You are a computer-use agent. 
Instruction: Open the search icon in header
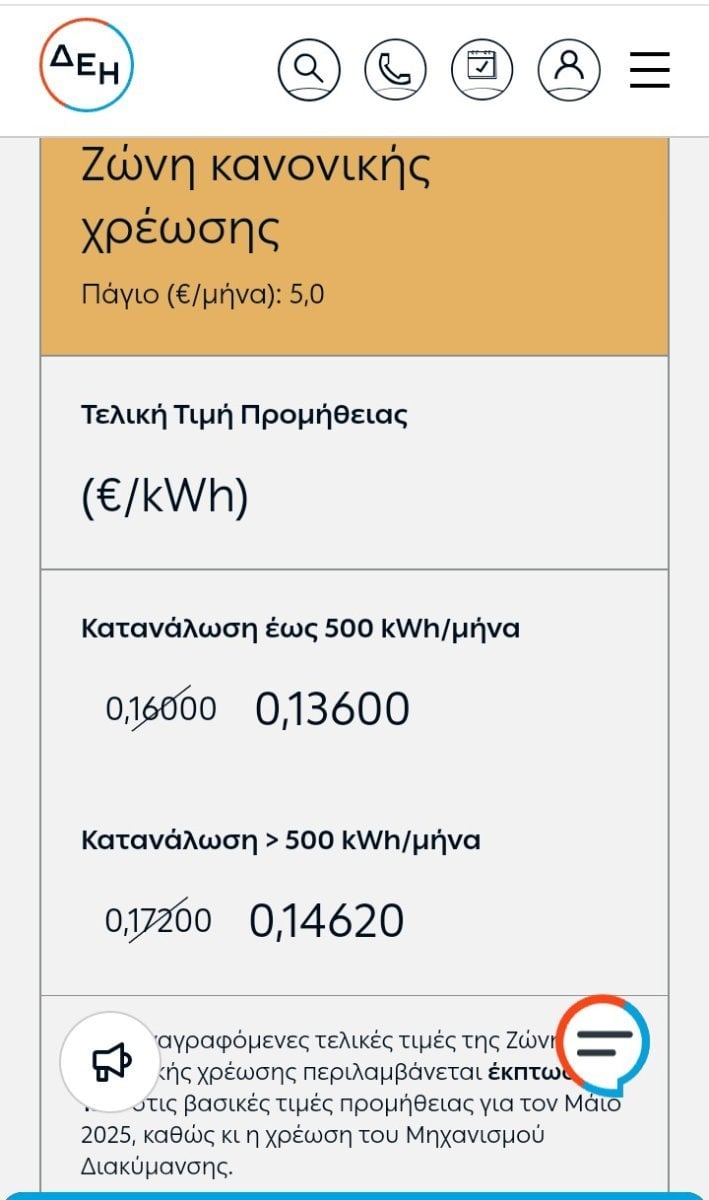point(309,69)
